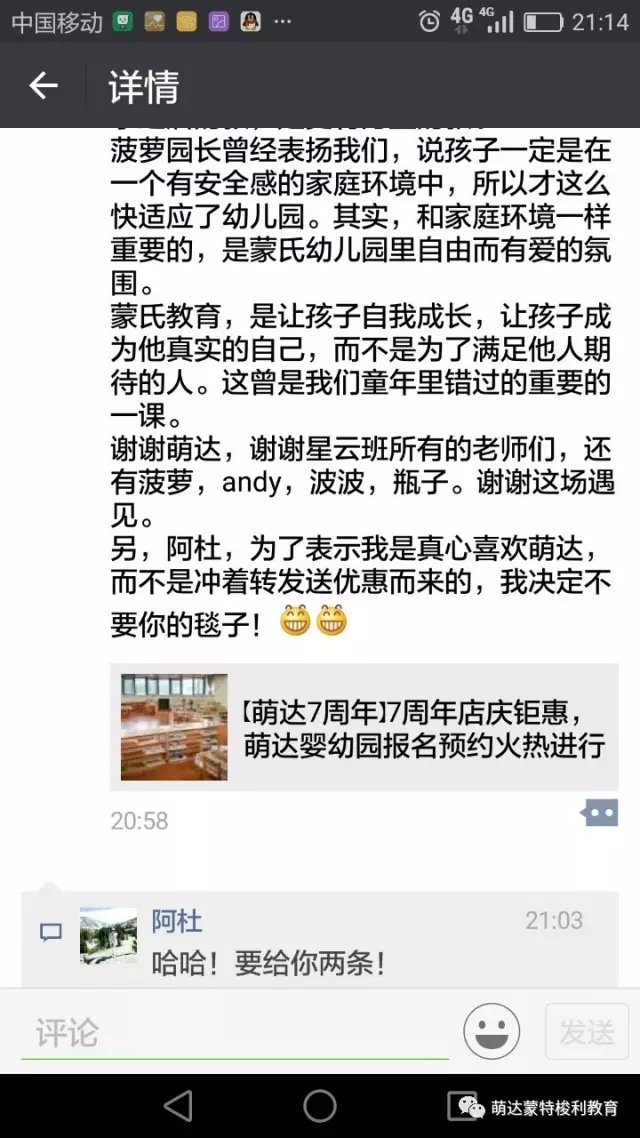The width and height of the screenshot is (640, 1138).
Task: Open the 萌达7周年 shared article card
Action: [364, 727]
